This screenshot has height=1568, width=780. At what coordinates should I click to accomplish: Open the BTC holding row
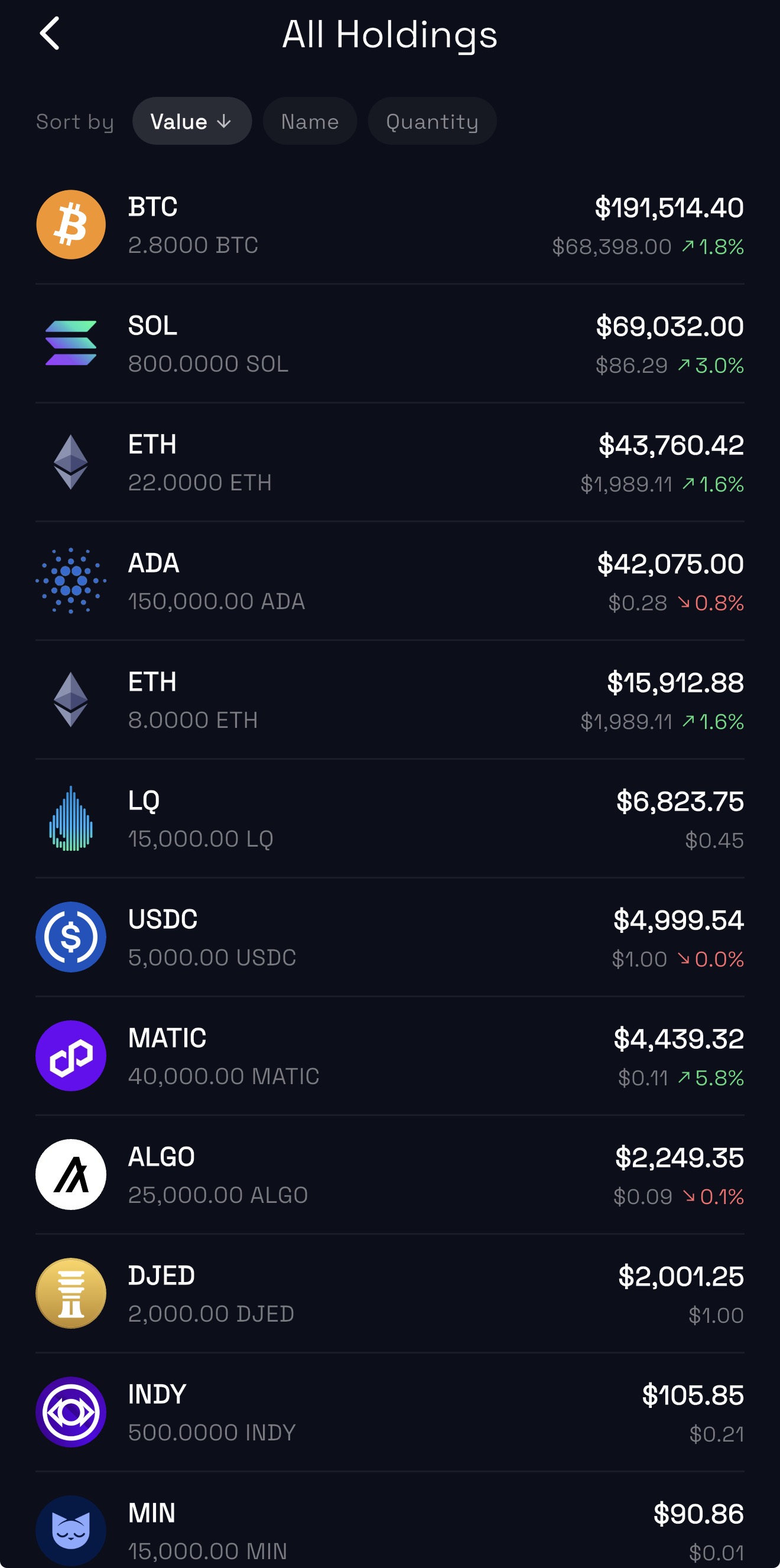pos(389,224)
